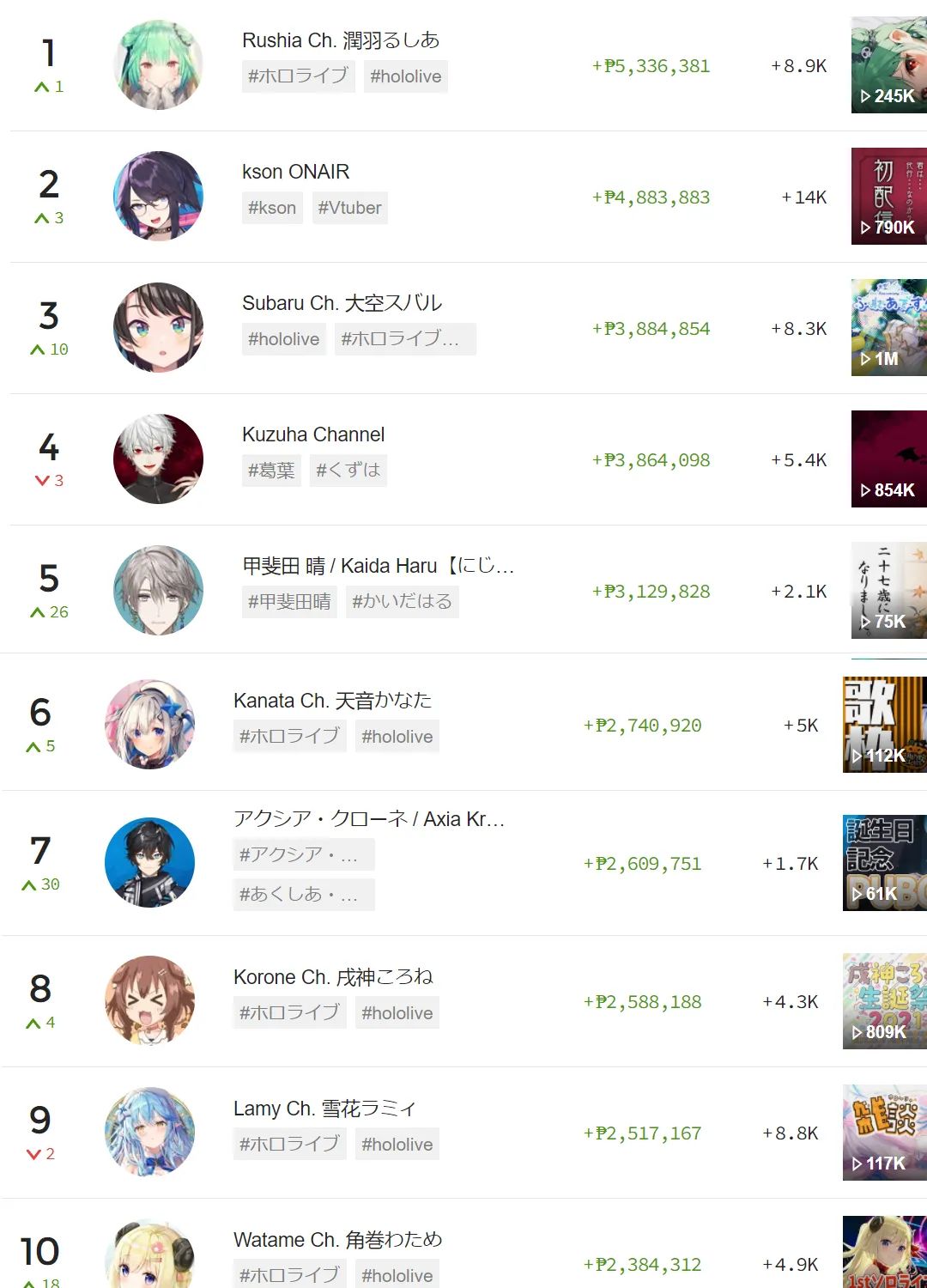Open kson's 790K views video thumbnail
The width and height of the screenshot is (927, 1288).
pyautogui.click(x=888, y=197)
